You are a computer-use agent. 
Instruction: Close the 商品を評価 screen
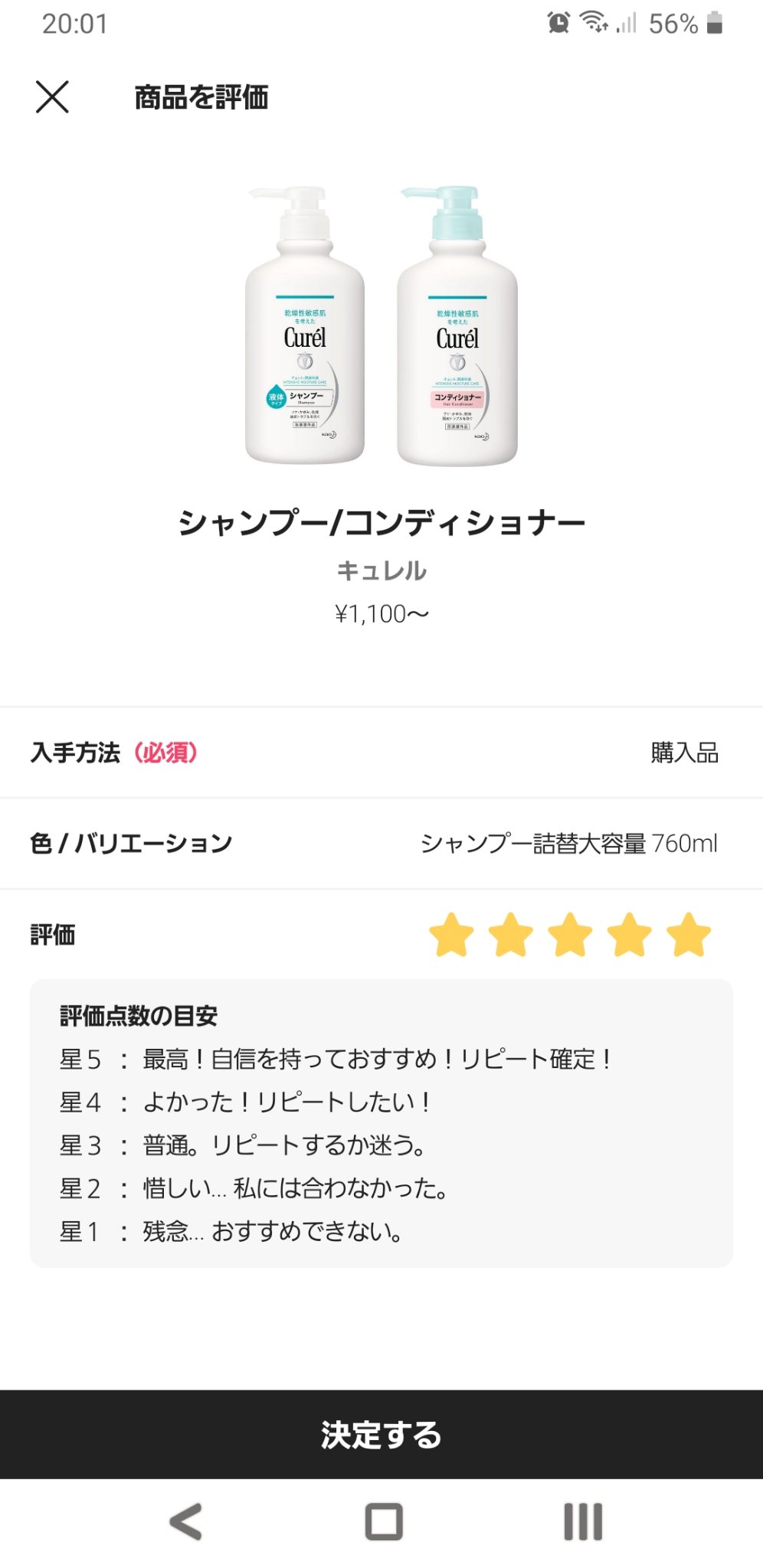pos(52,97)
